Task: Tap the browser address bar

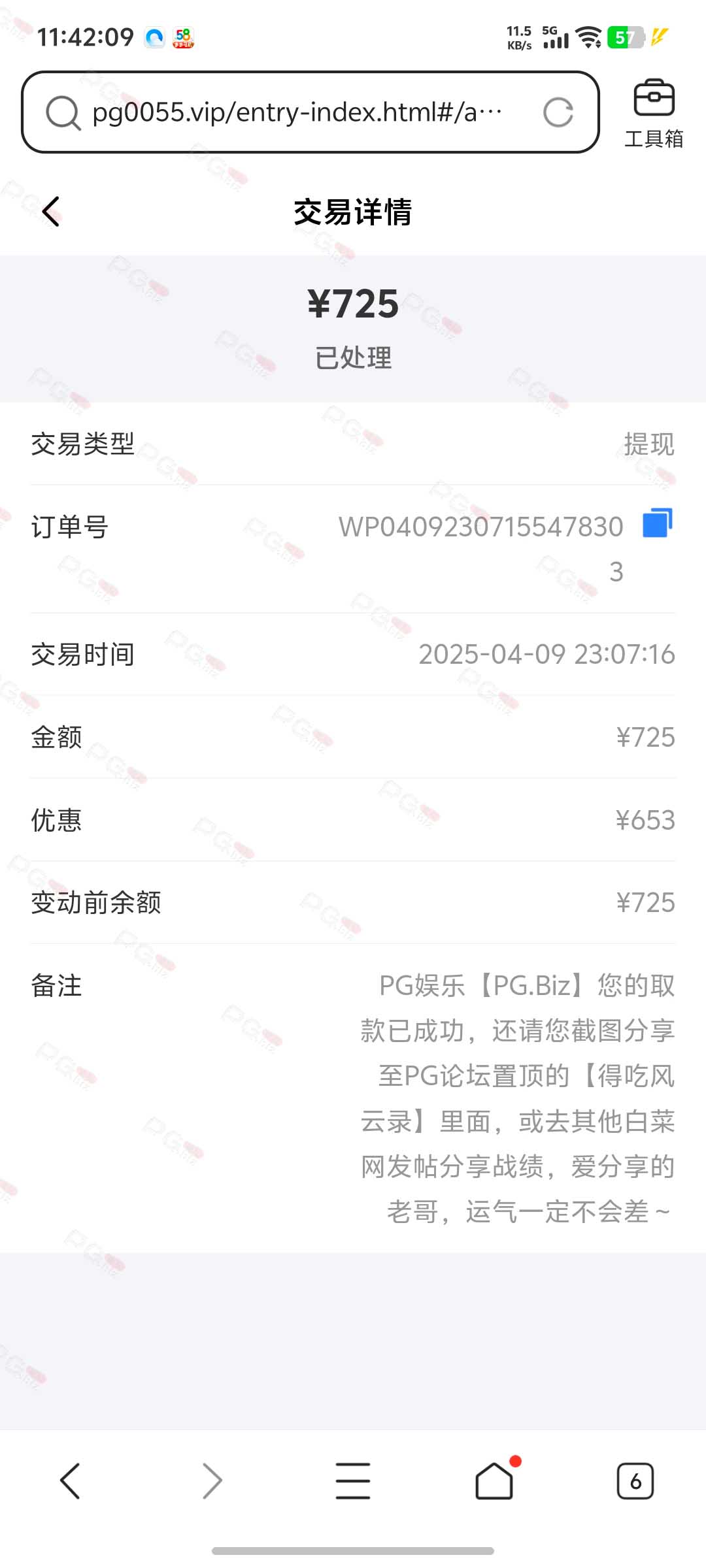Action: click(310, 112)
